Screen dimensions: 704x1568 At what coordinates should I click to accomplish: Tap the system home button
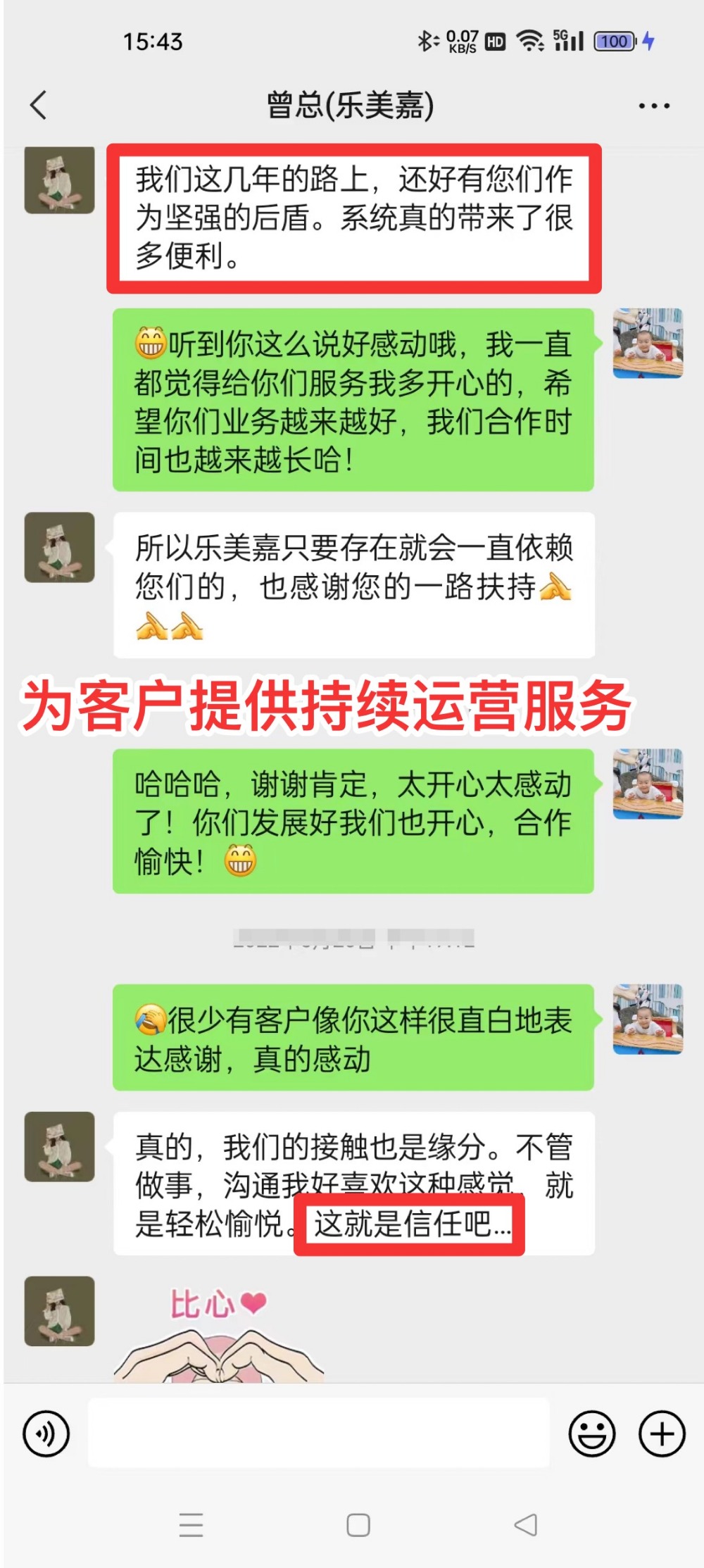coord(358,1525)
